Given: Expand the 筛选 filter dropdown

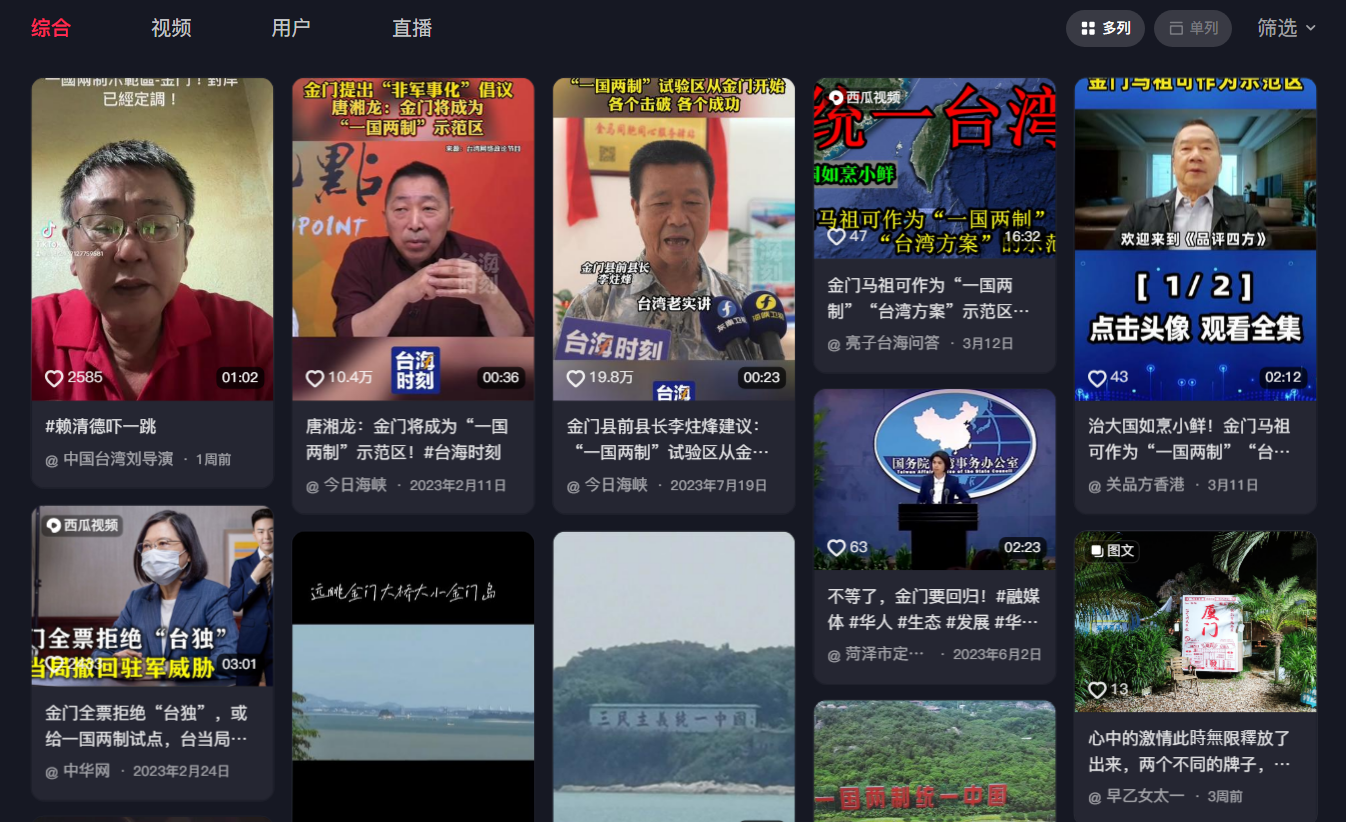Looking at the screenshot, I should (1286, 28).
